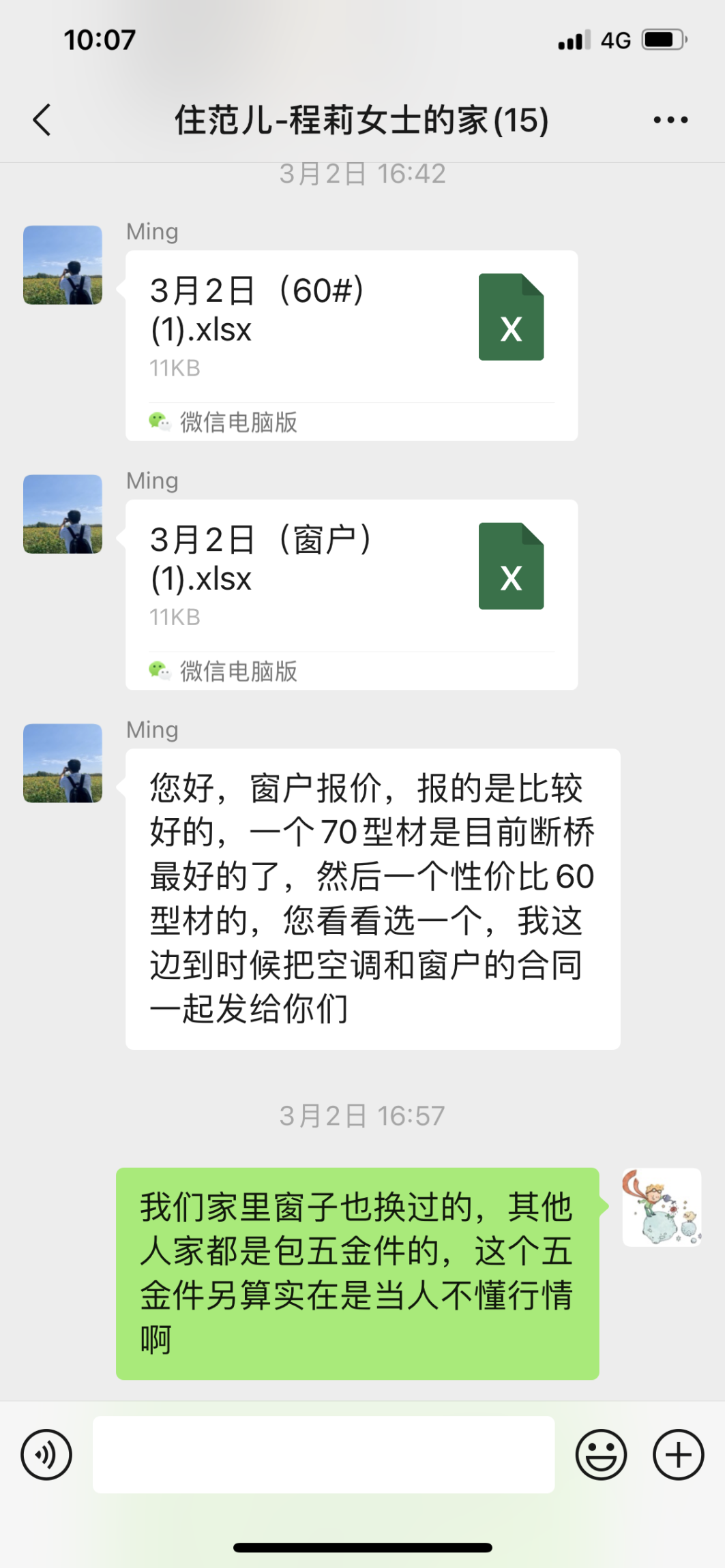The image size is (725, 1568).
Task: Open the plus attachments menu
Action: coord(678,1454)
